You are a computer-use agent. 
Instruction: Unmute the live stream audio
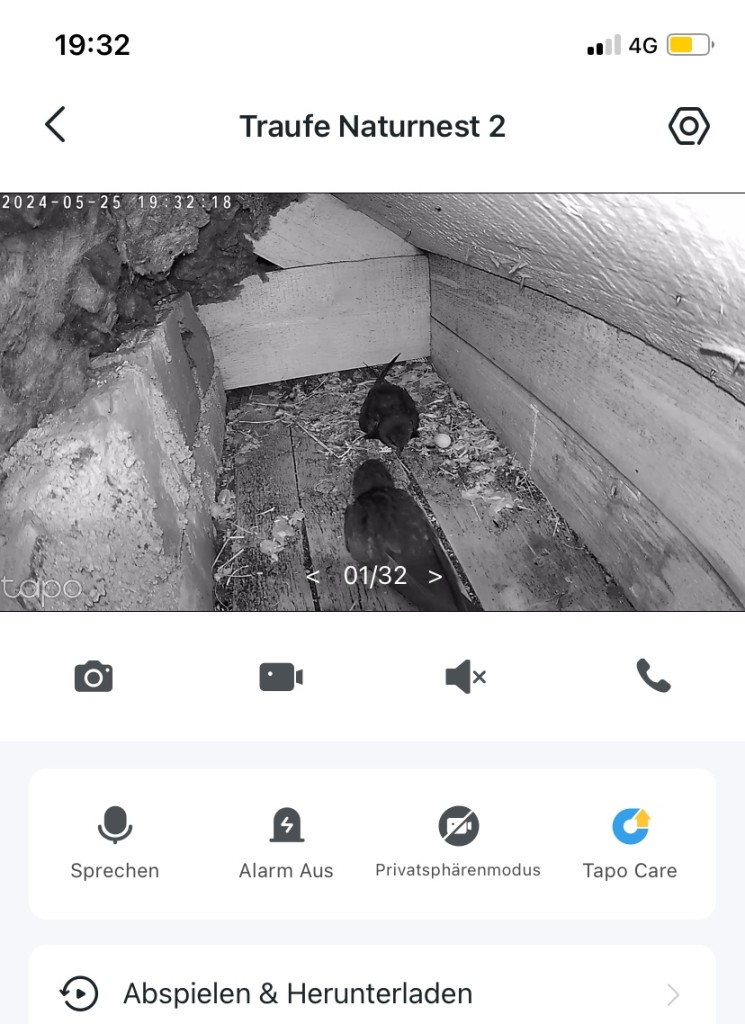pos(465,677)
